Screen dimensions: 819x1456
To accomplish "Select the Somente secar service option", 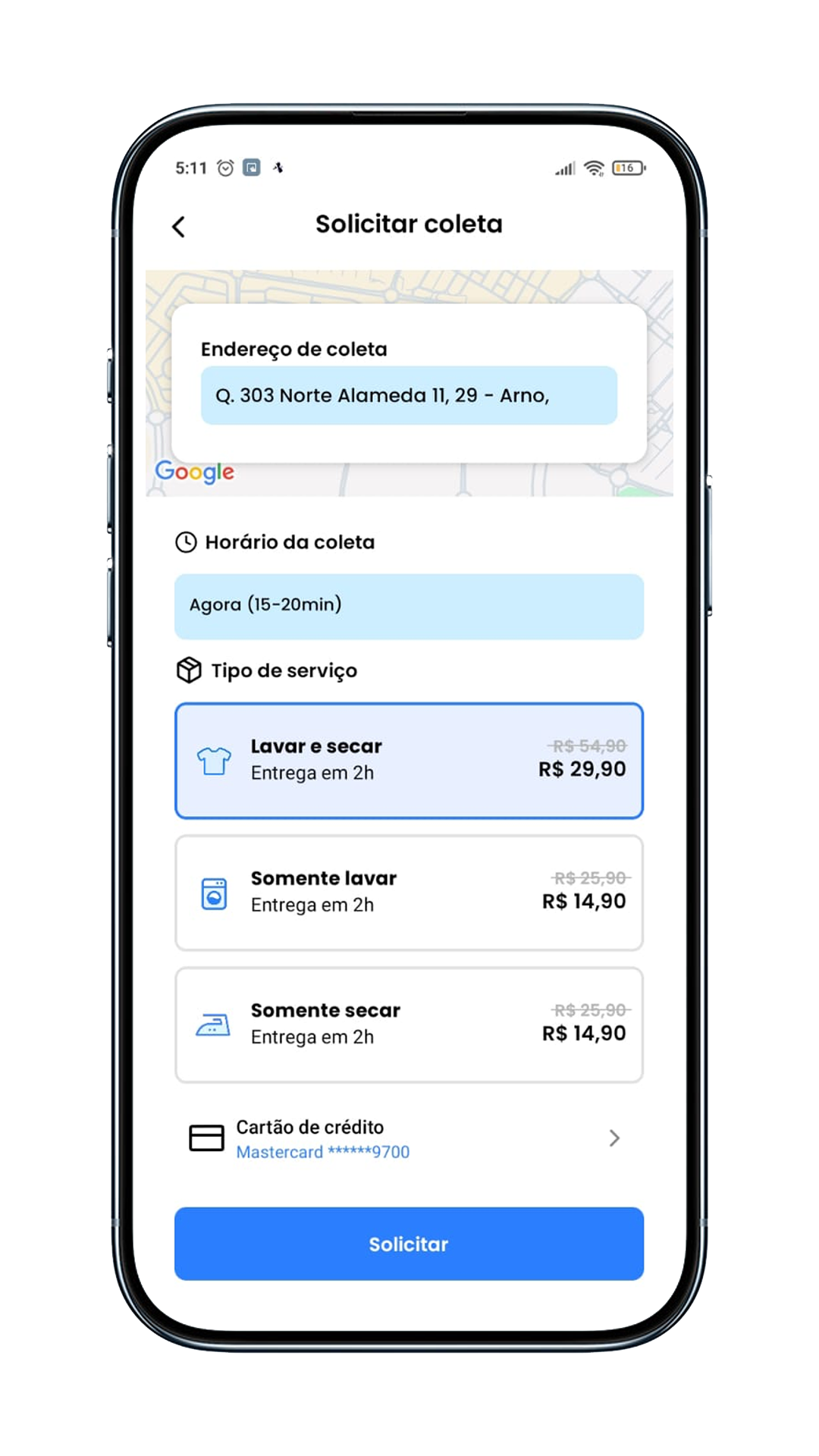I will 409,1025.
